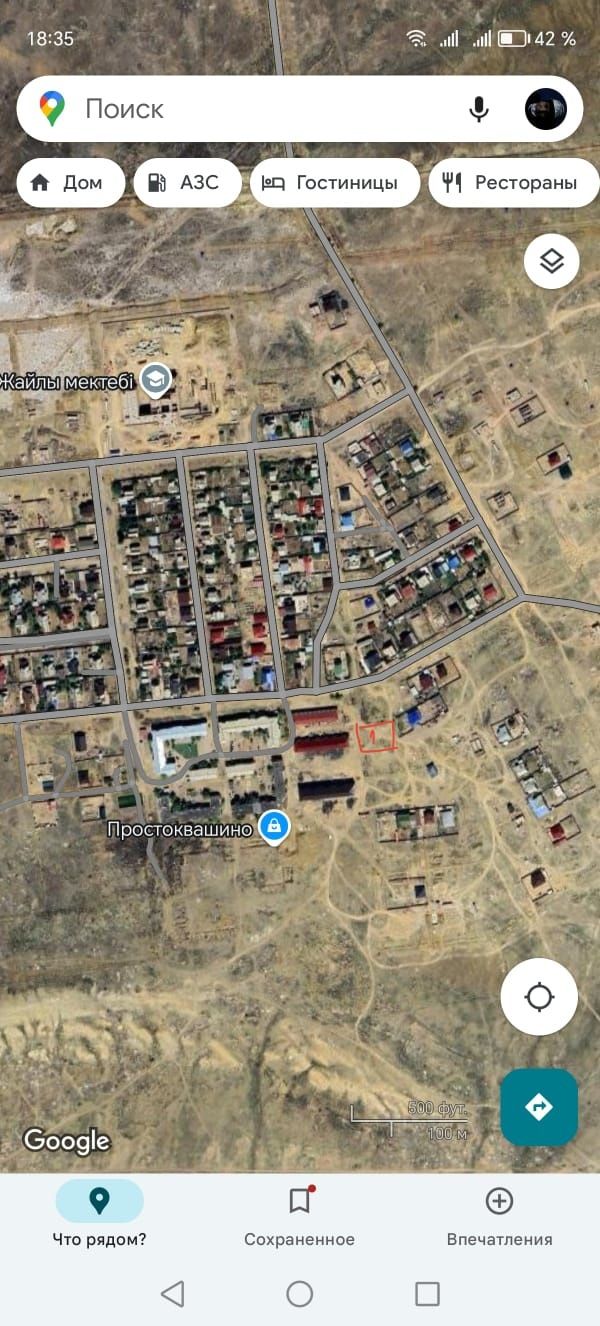
Task: Start voice search with the microphone
Action: tap(479, 108)
